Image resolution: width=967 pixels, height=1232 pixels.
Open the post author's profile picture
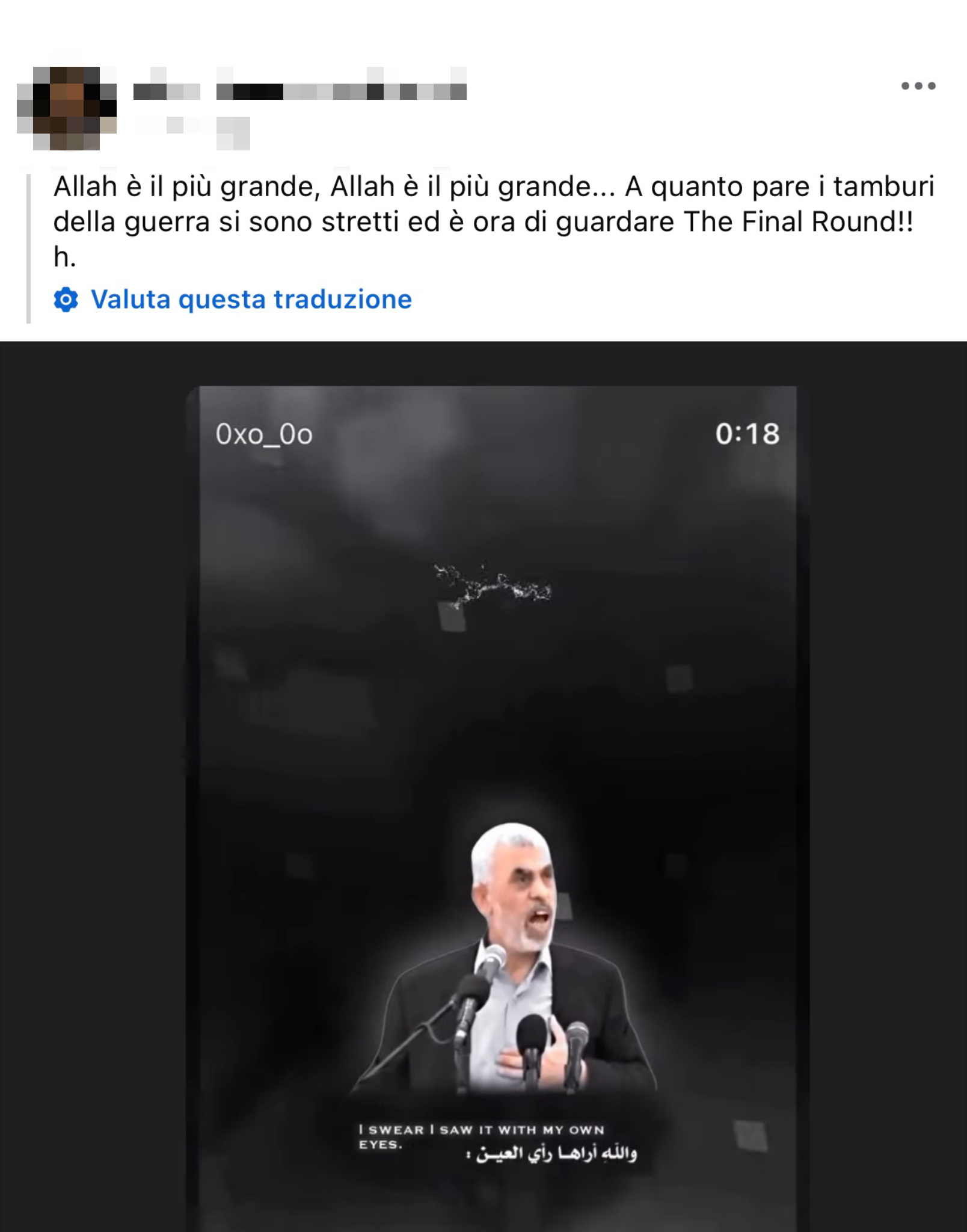point(67,108)
